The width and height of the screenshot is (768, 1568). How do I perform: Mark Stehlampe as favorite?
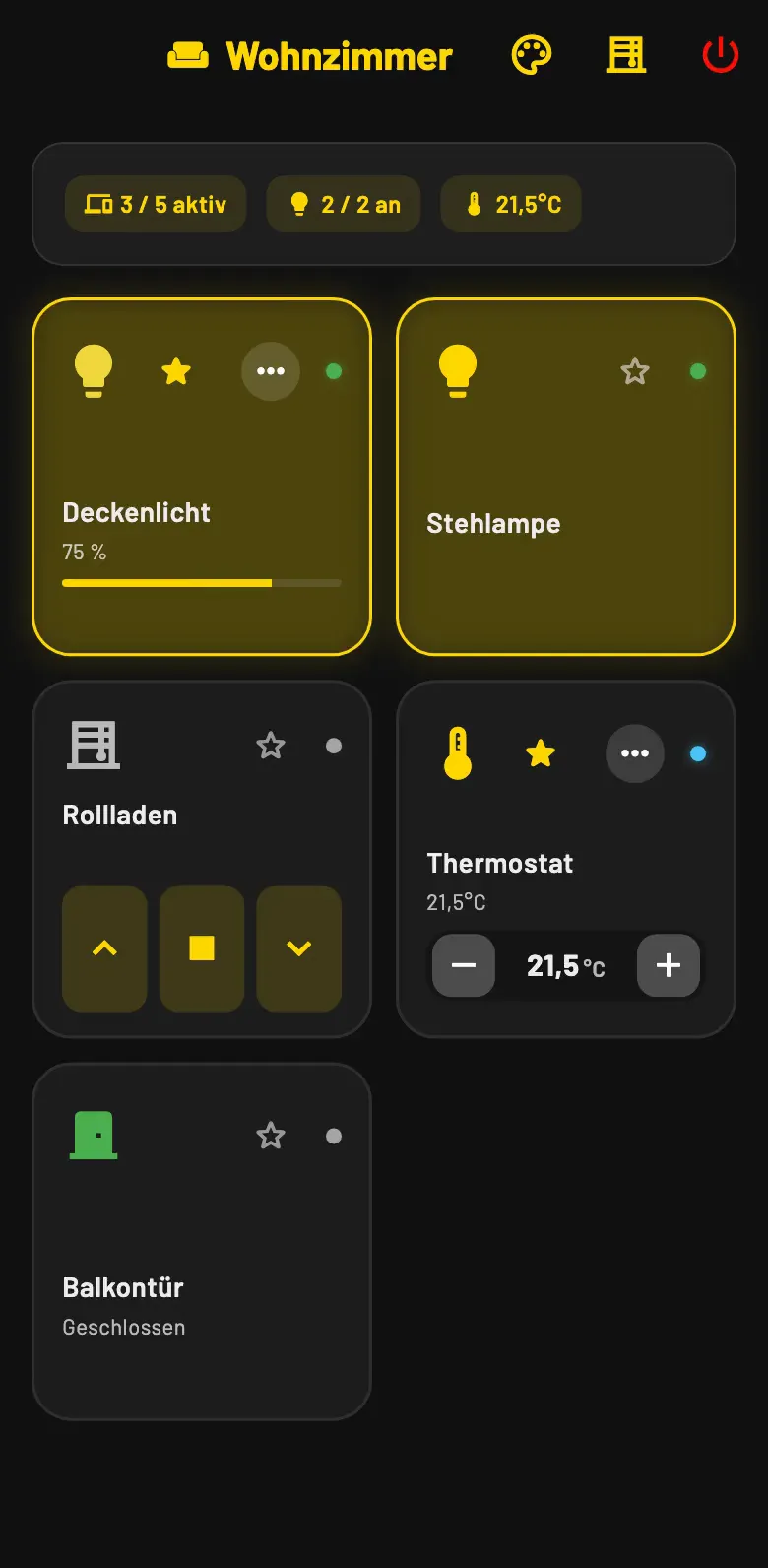(x=635, y=371)
